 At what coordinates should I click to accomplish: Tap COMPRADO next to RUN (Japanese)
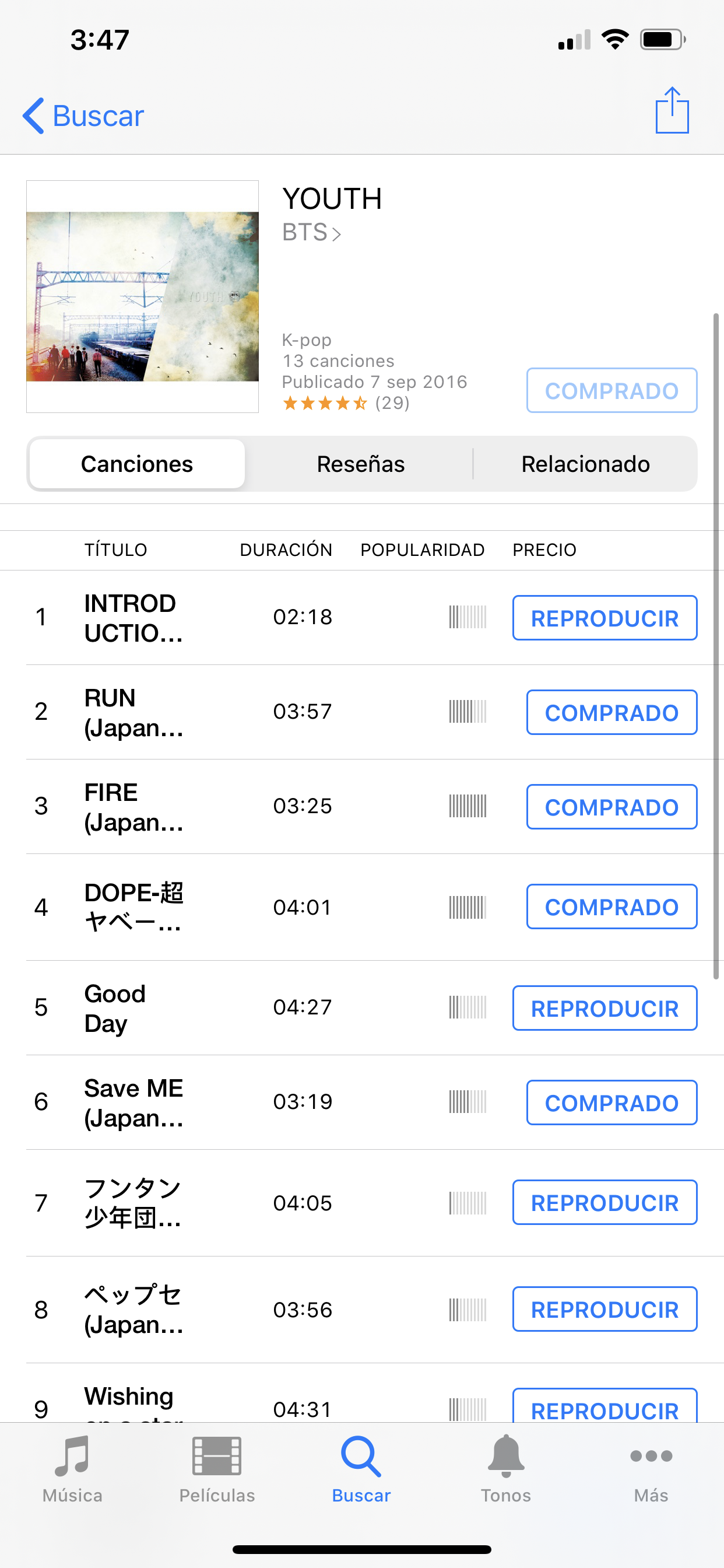click(x=611, y=712)
